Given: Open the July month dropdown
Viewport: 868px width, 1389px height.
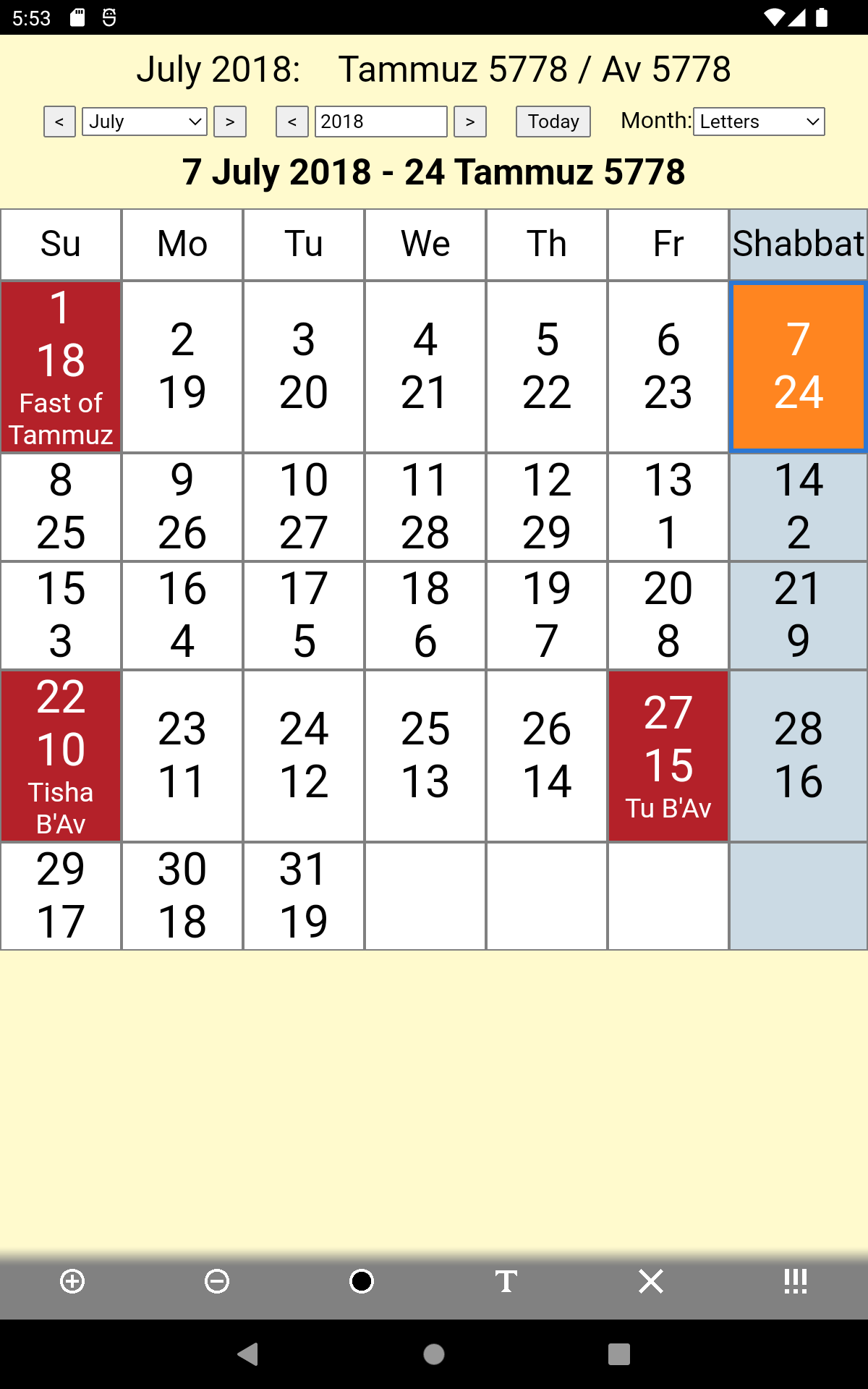Looking at the screenshot, I should tap(145, 122).
